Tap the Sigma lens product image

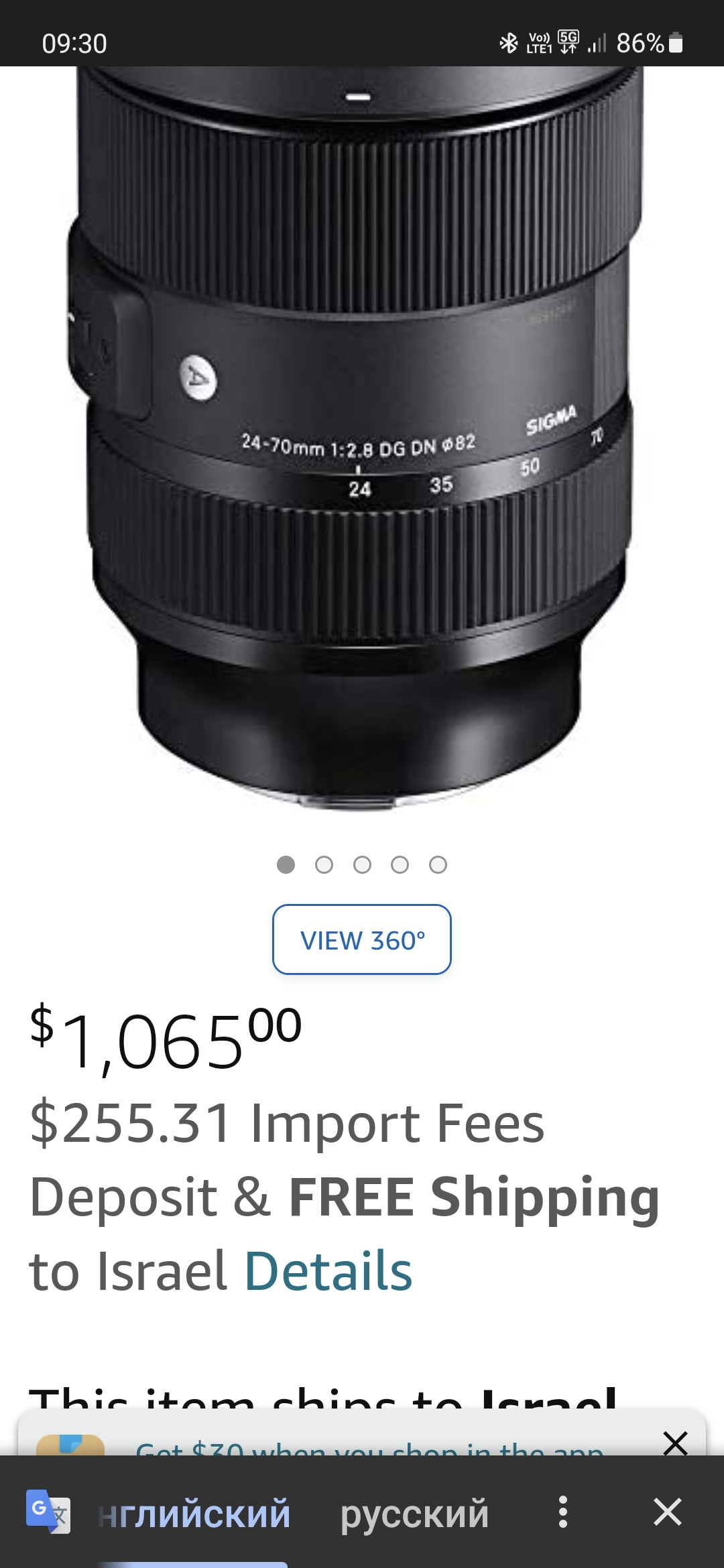359,436
